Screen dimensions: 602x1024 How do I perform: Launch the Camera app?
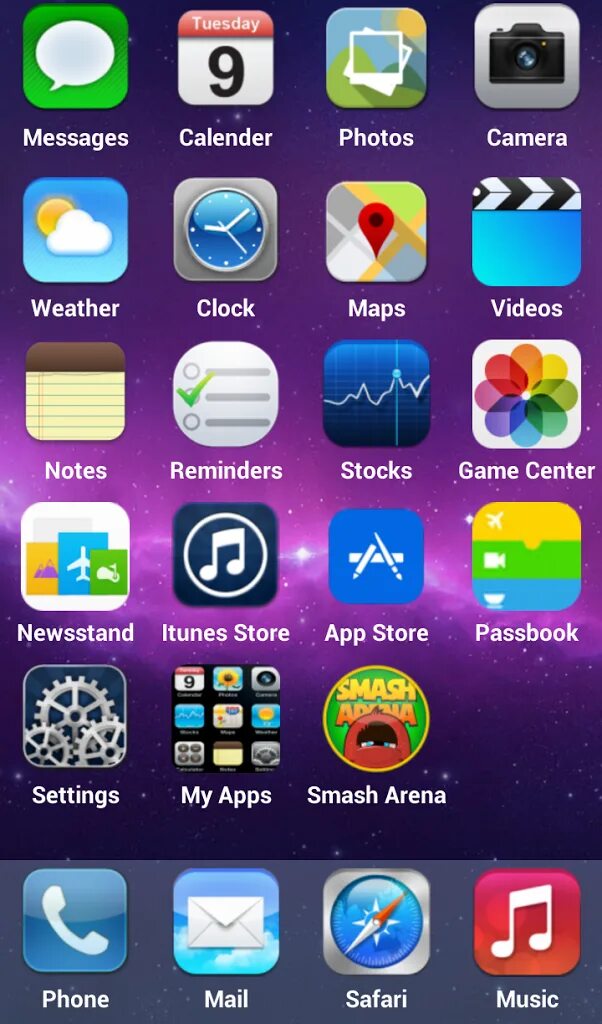click(x=526, y=57)
